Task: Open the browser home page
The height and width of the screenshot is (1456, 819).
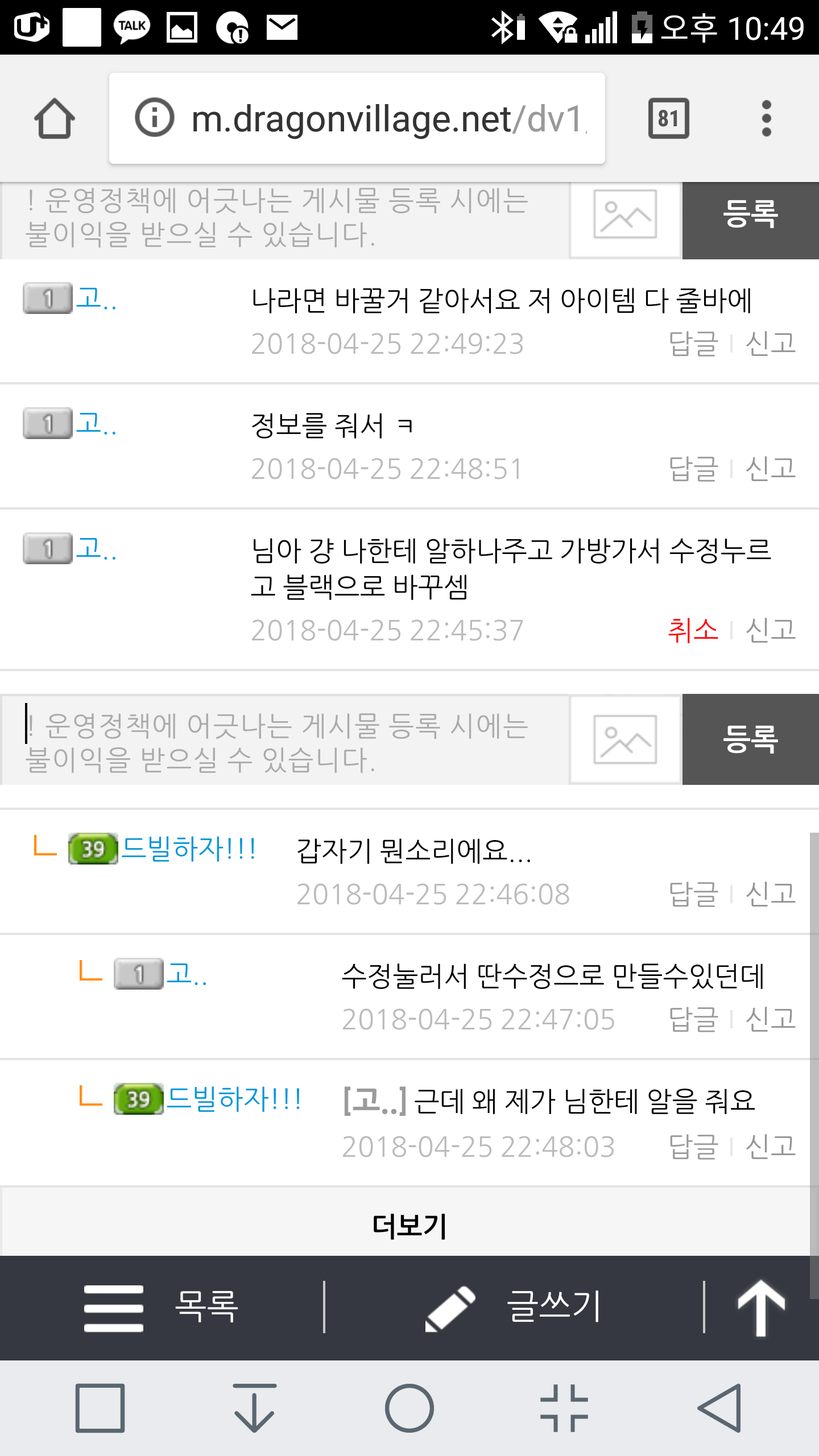Action: [55, 118]
